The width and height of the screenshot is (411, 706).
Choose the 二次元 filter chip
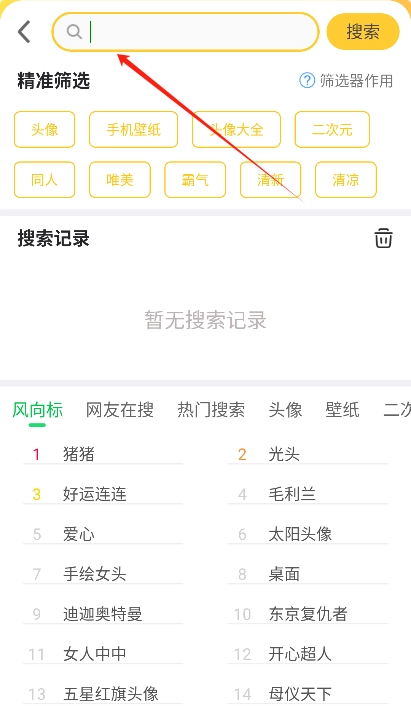(332, 130)
